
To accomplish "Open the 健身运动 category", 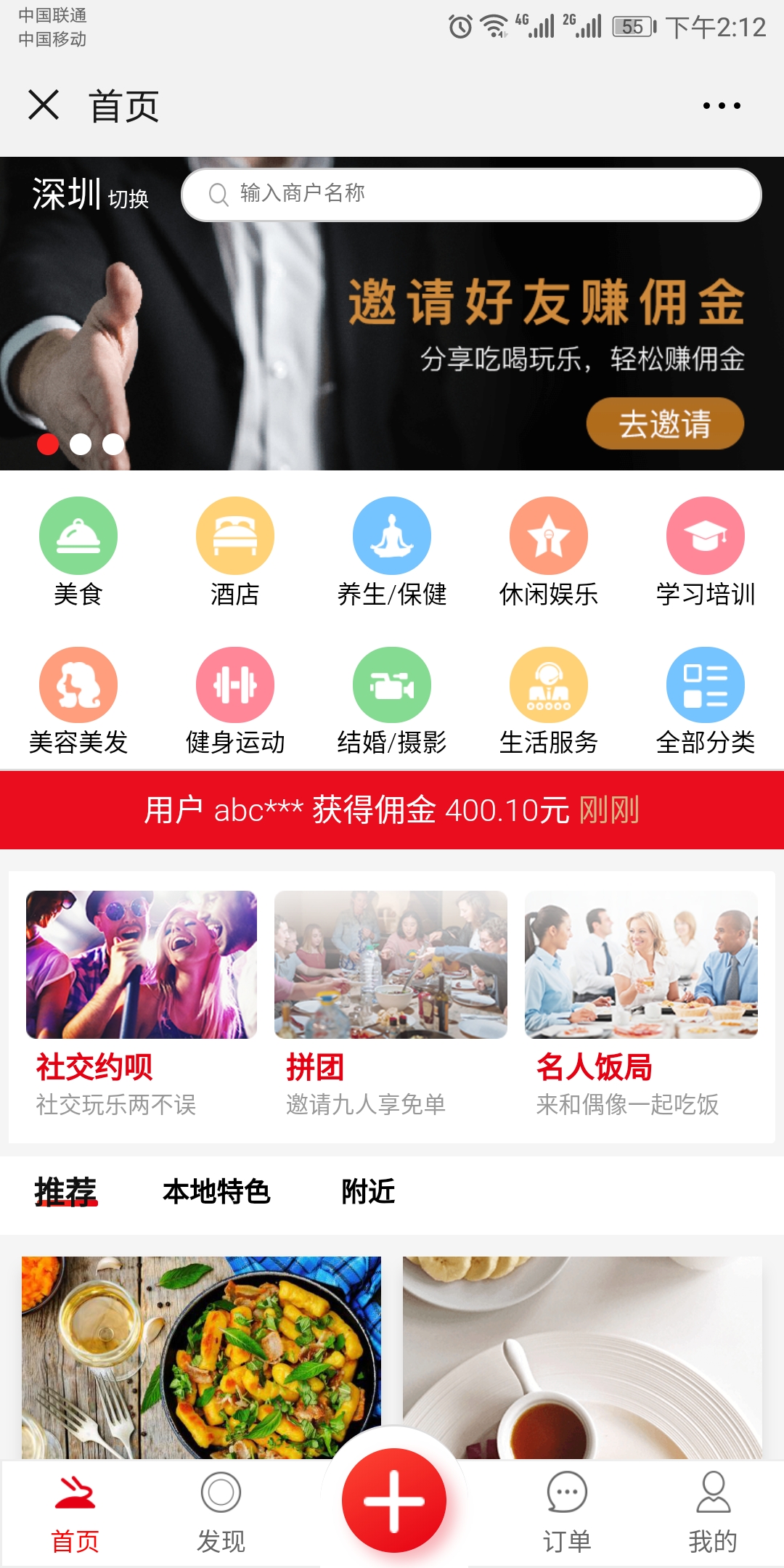I will 234,701.
